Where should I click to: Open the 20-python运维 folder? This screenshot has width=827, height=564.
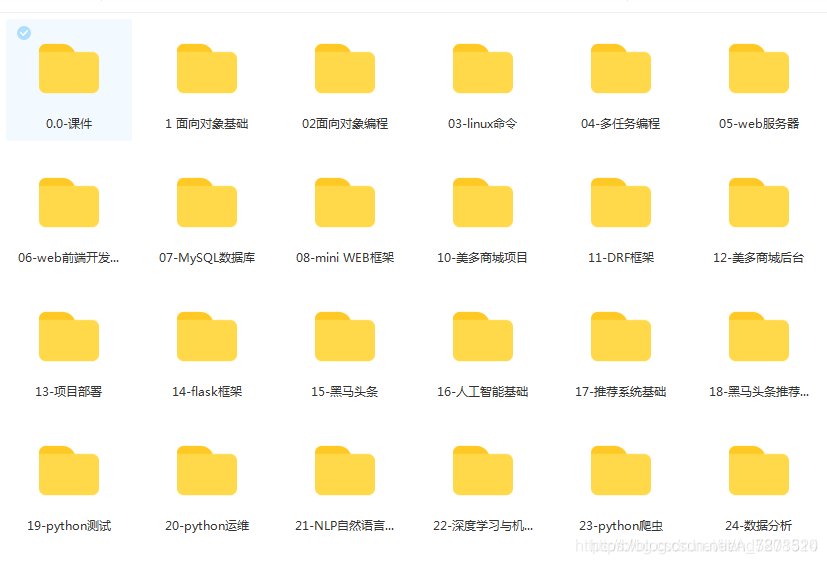(207, 472)
